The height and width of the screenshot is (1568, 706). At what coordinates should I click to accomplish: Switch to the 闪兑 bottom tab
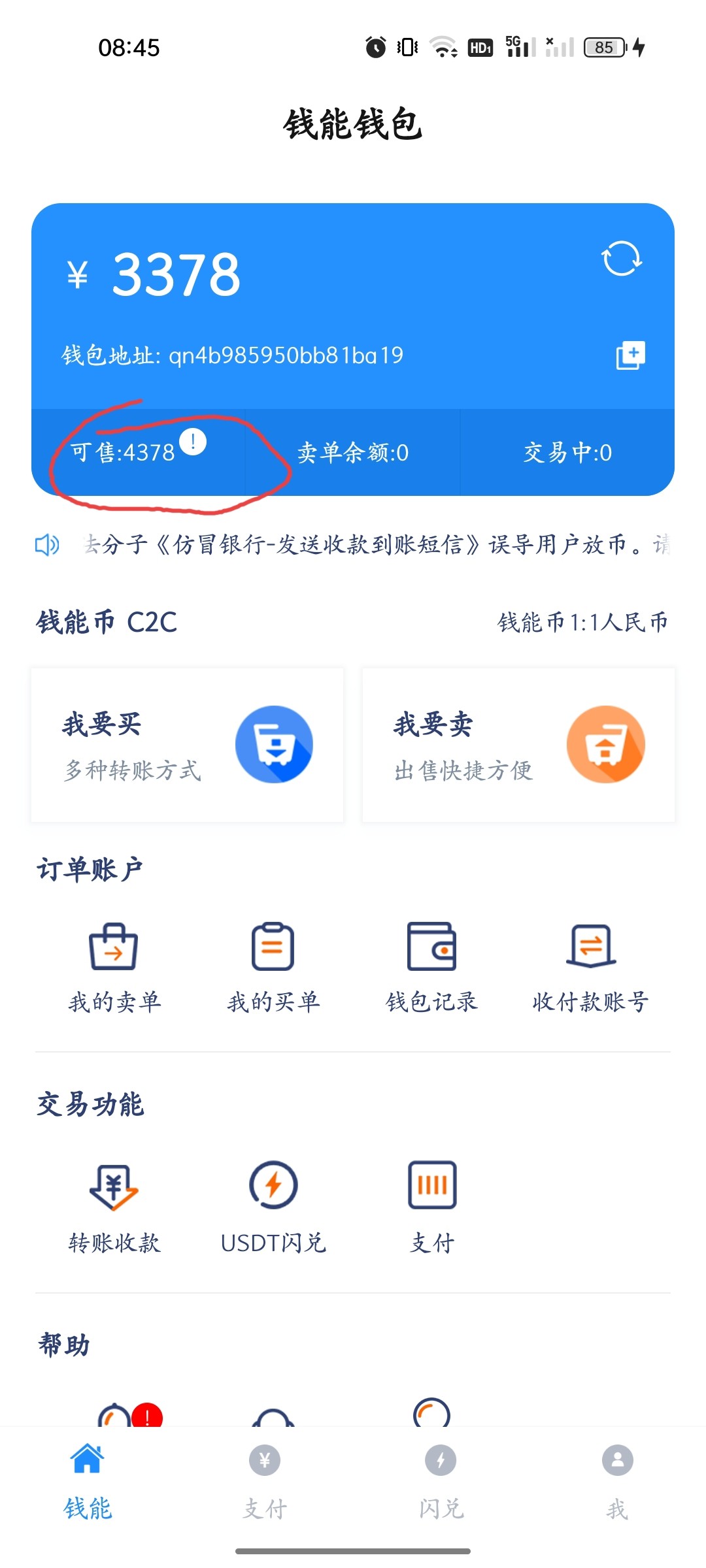pyautogui.click(x=441, y=1482)
